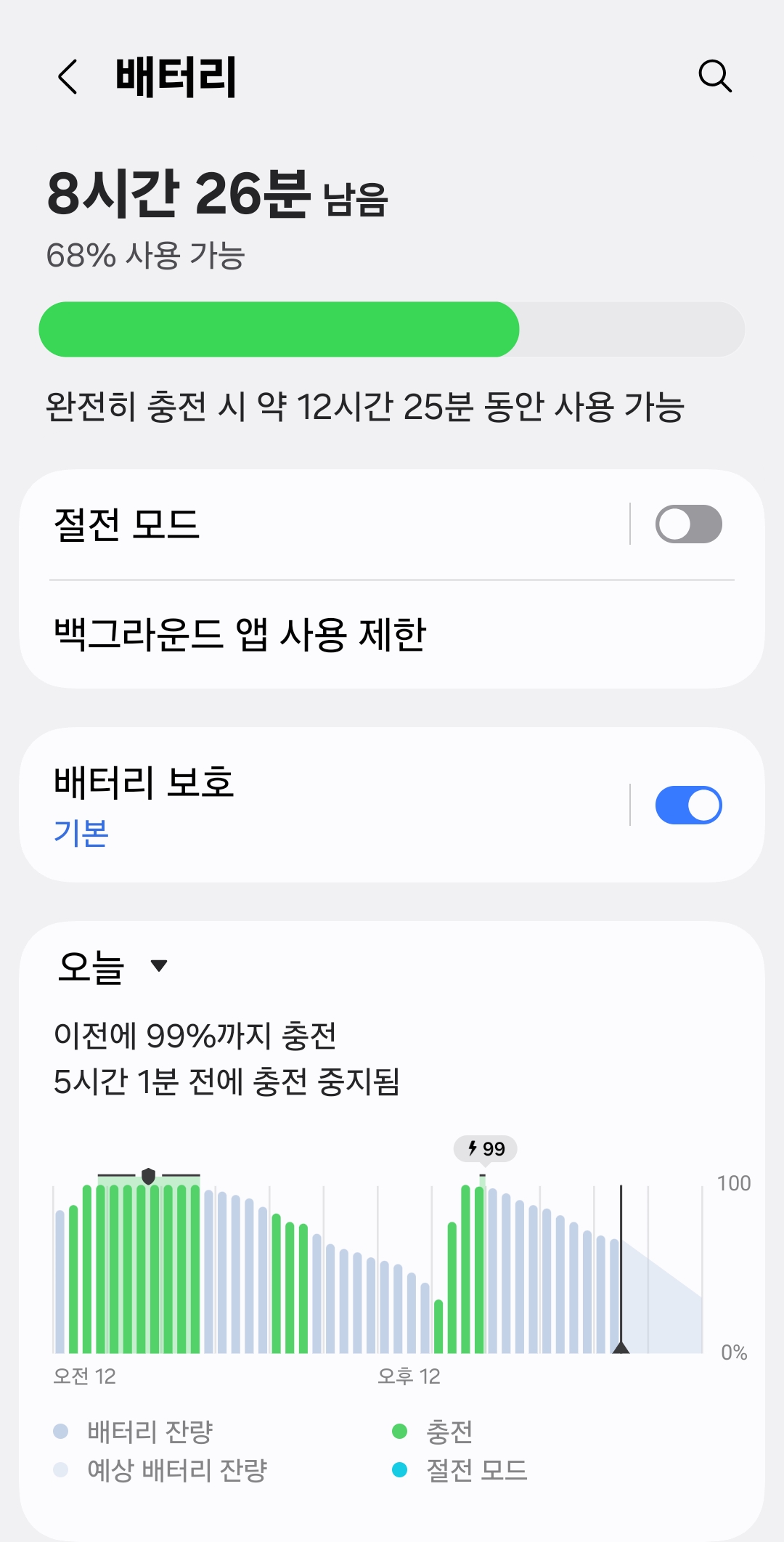Tap the green 68% battery progress bar
This screenshot has height=1542, width=784.
tap(279, 328)
